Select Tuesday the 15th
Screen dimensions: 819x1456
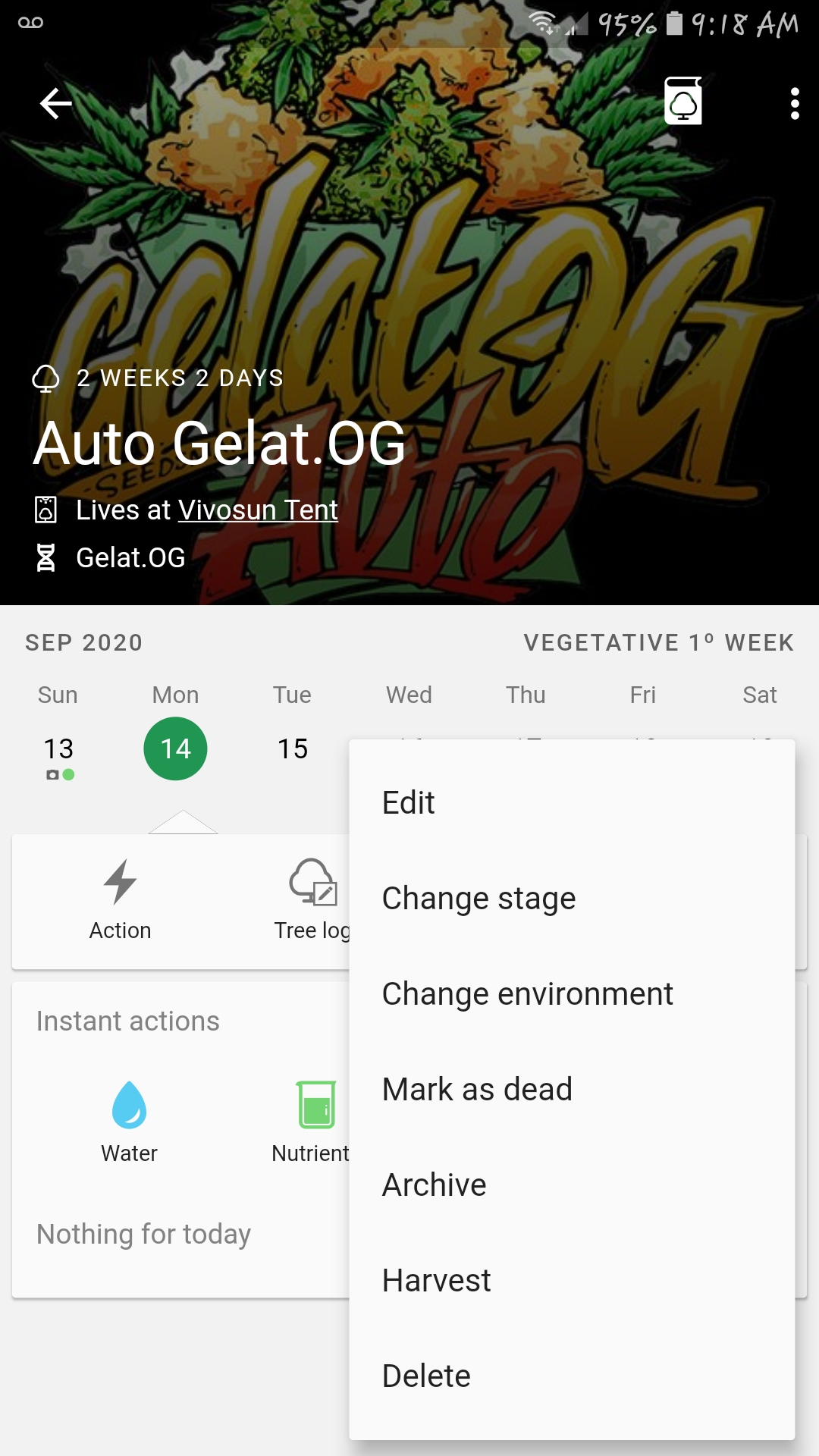[292, 749]
